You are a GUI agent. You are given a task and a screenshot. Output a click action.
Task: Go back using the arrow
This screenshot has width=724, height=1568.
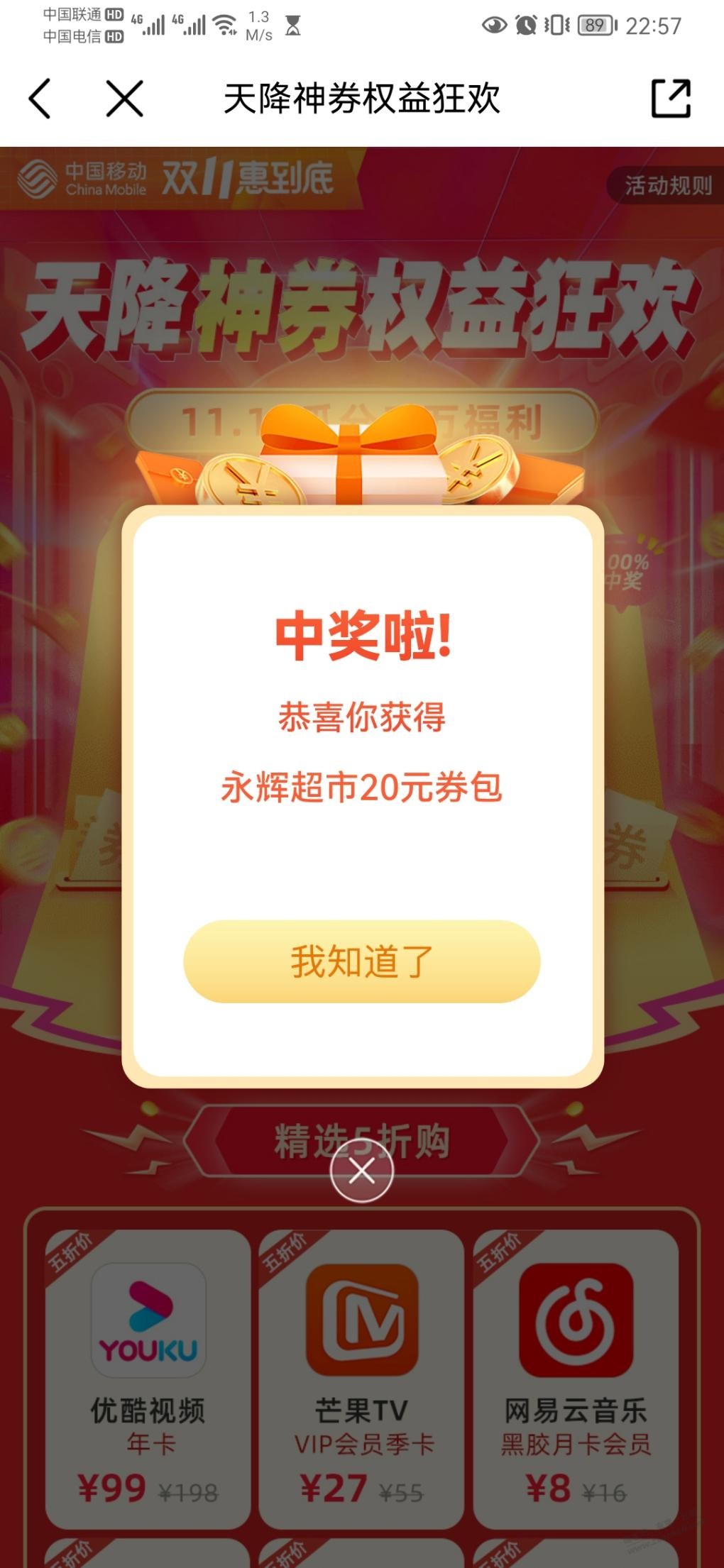(x=40, y=98)
